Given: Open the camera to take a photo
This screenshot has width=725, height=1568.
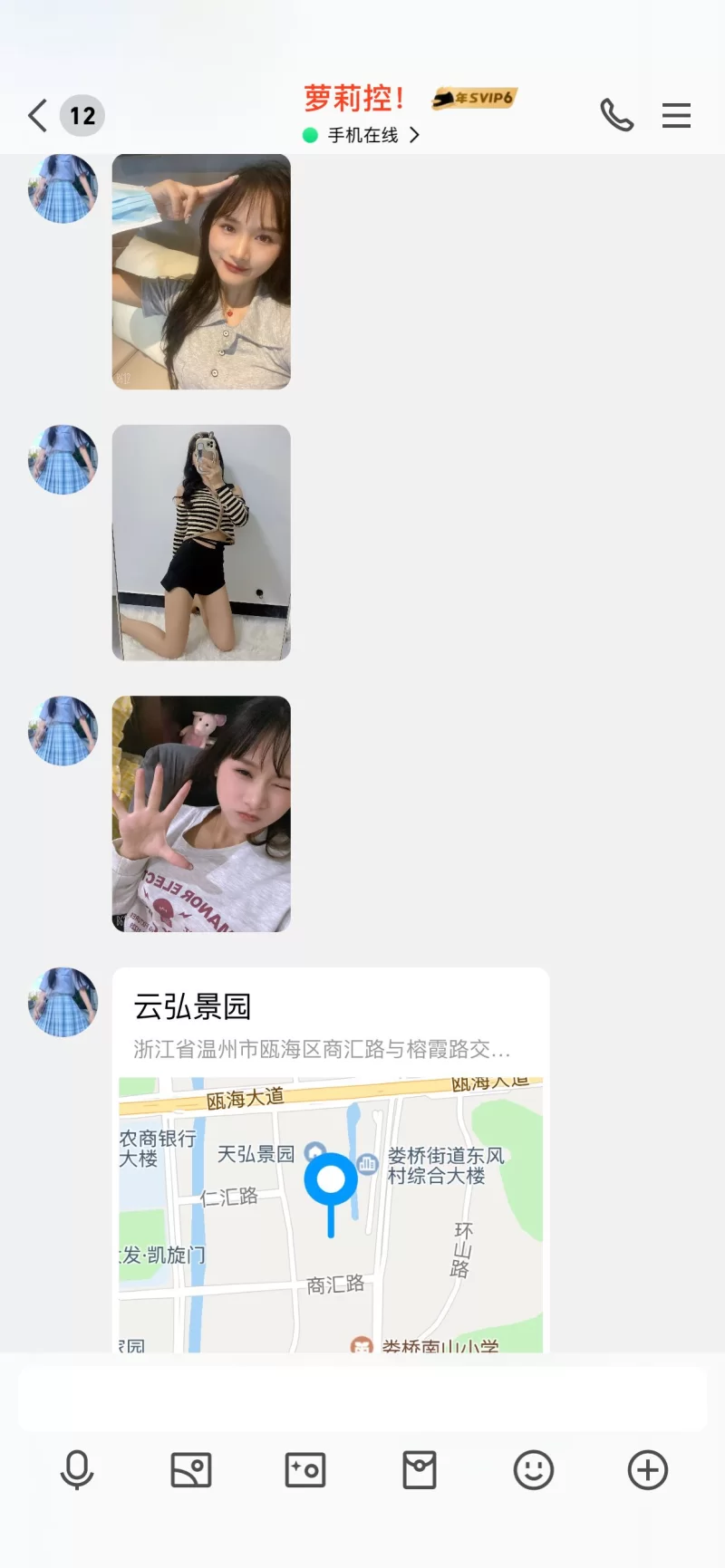Looking at the screenshot, I should pyautogui.click(x=305, y=1469).
